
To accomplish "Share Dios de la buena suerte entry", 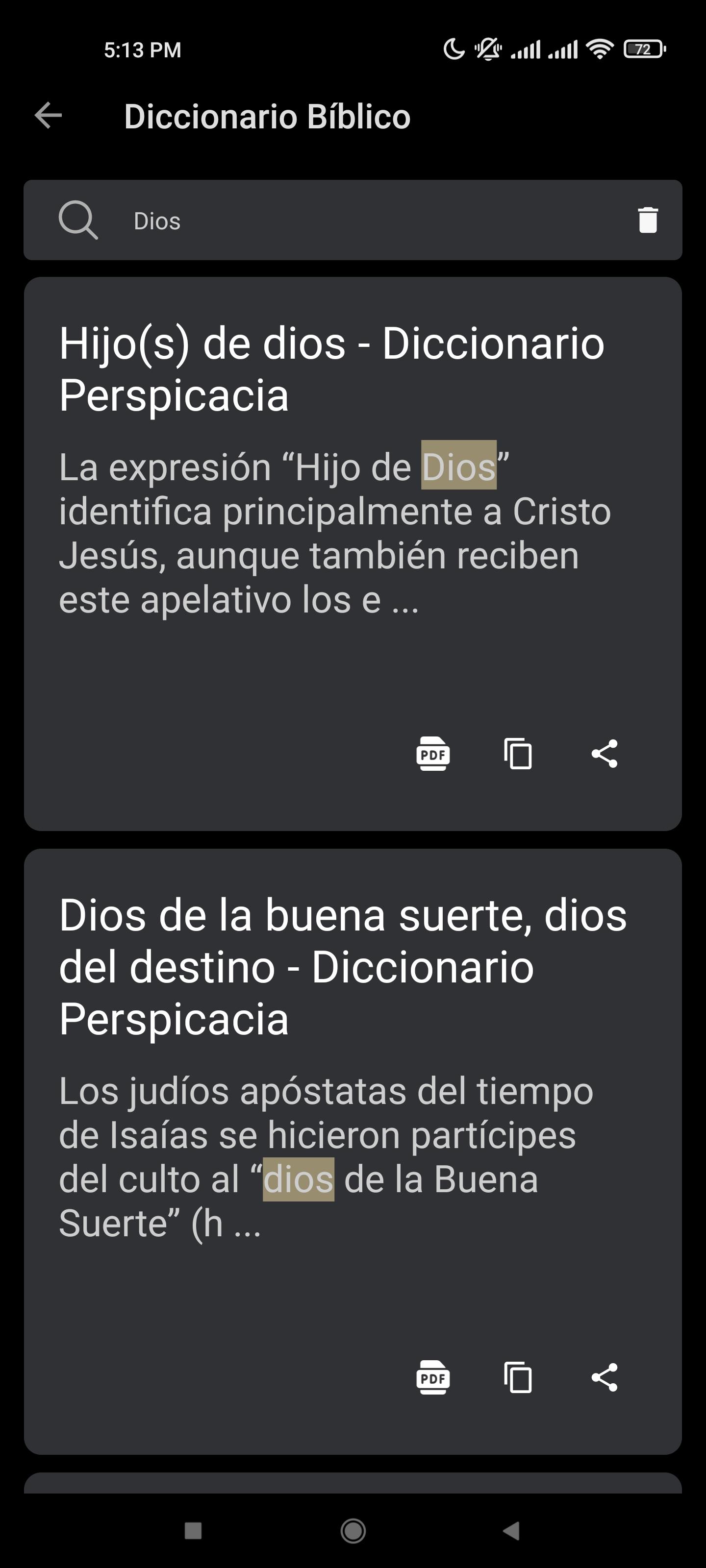I will pyautogui.click(x=605, y=1377).
